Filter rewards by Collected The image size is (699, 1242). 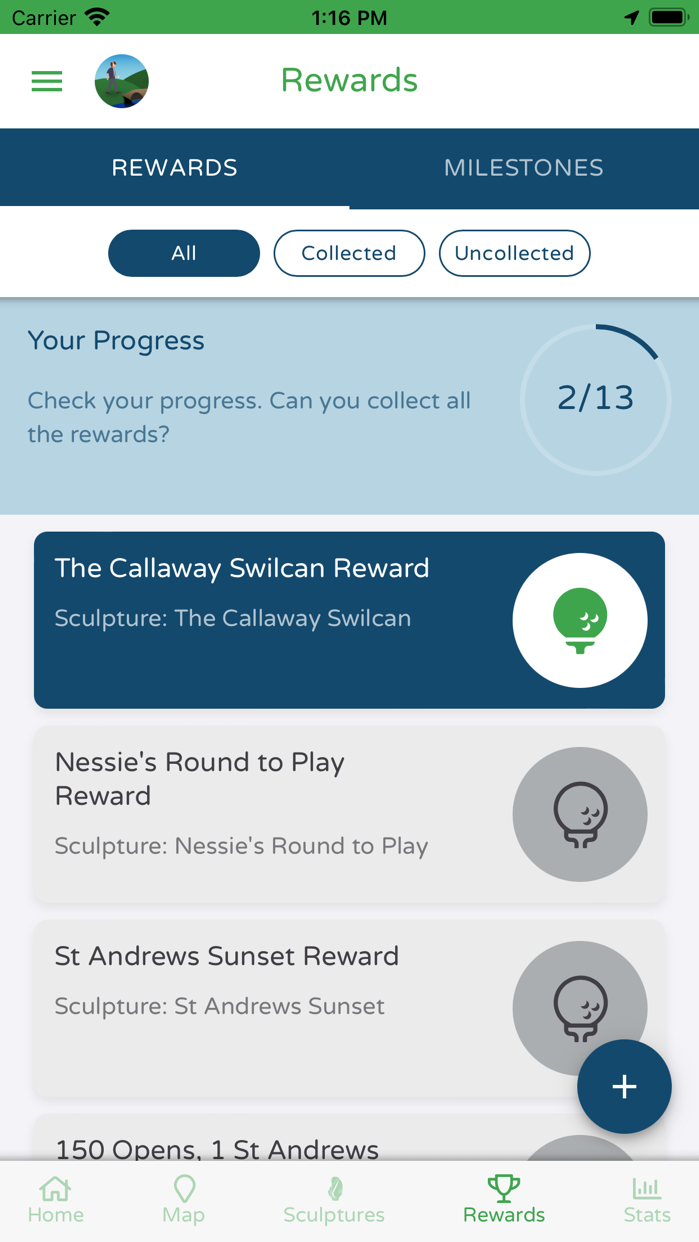tap(349, 253)
